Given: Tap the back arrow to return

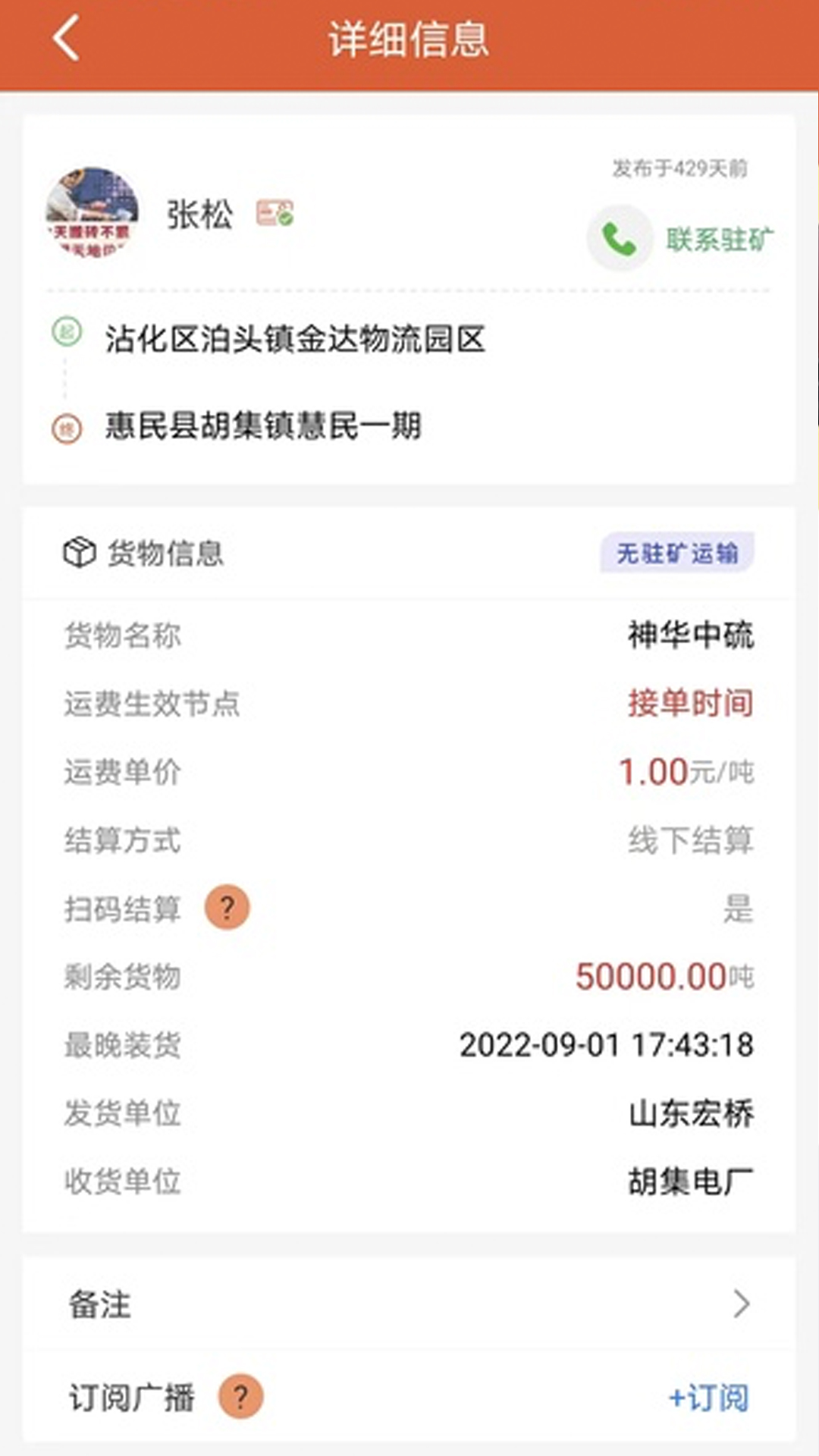Looking at the screenshot, I should click(64, 39).
